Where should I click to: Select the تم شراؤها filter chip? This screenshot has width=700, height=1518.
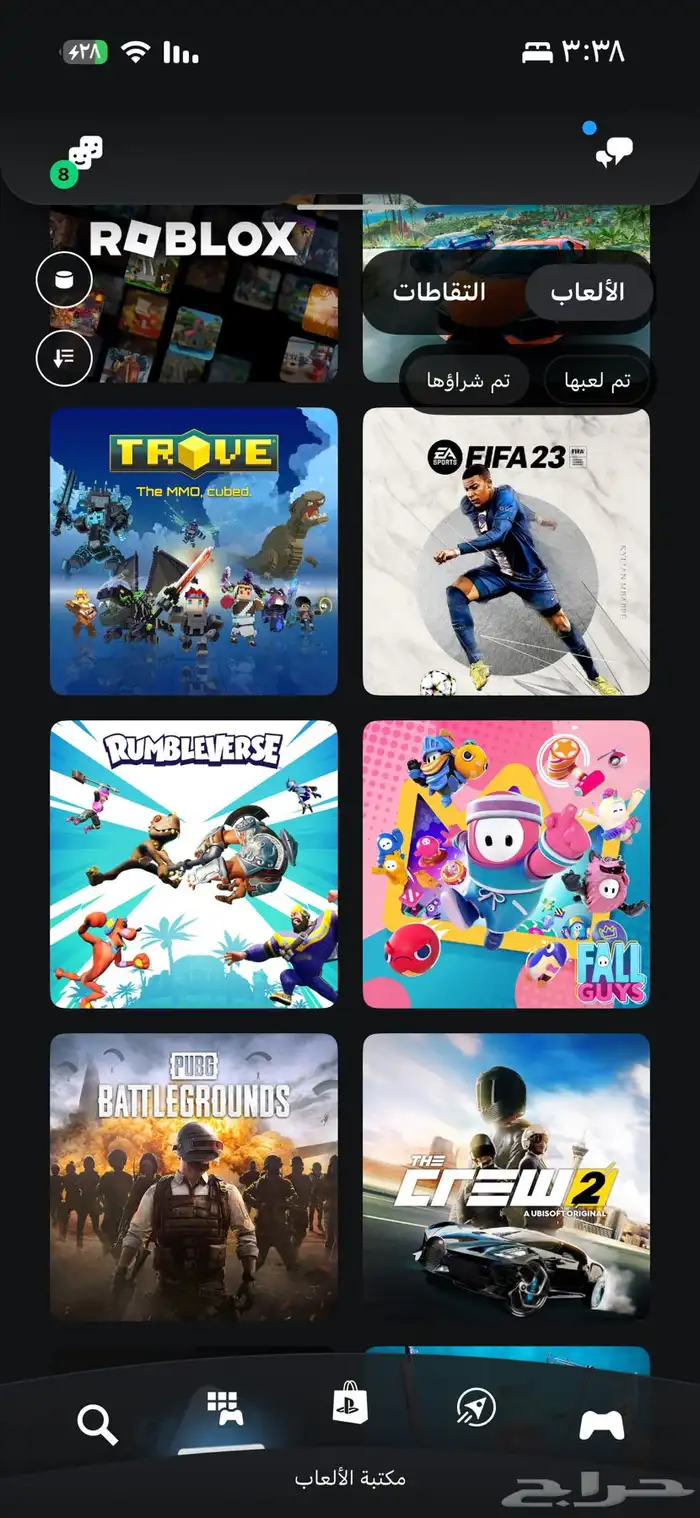coord(468,381)
